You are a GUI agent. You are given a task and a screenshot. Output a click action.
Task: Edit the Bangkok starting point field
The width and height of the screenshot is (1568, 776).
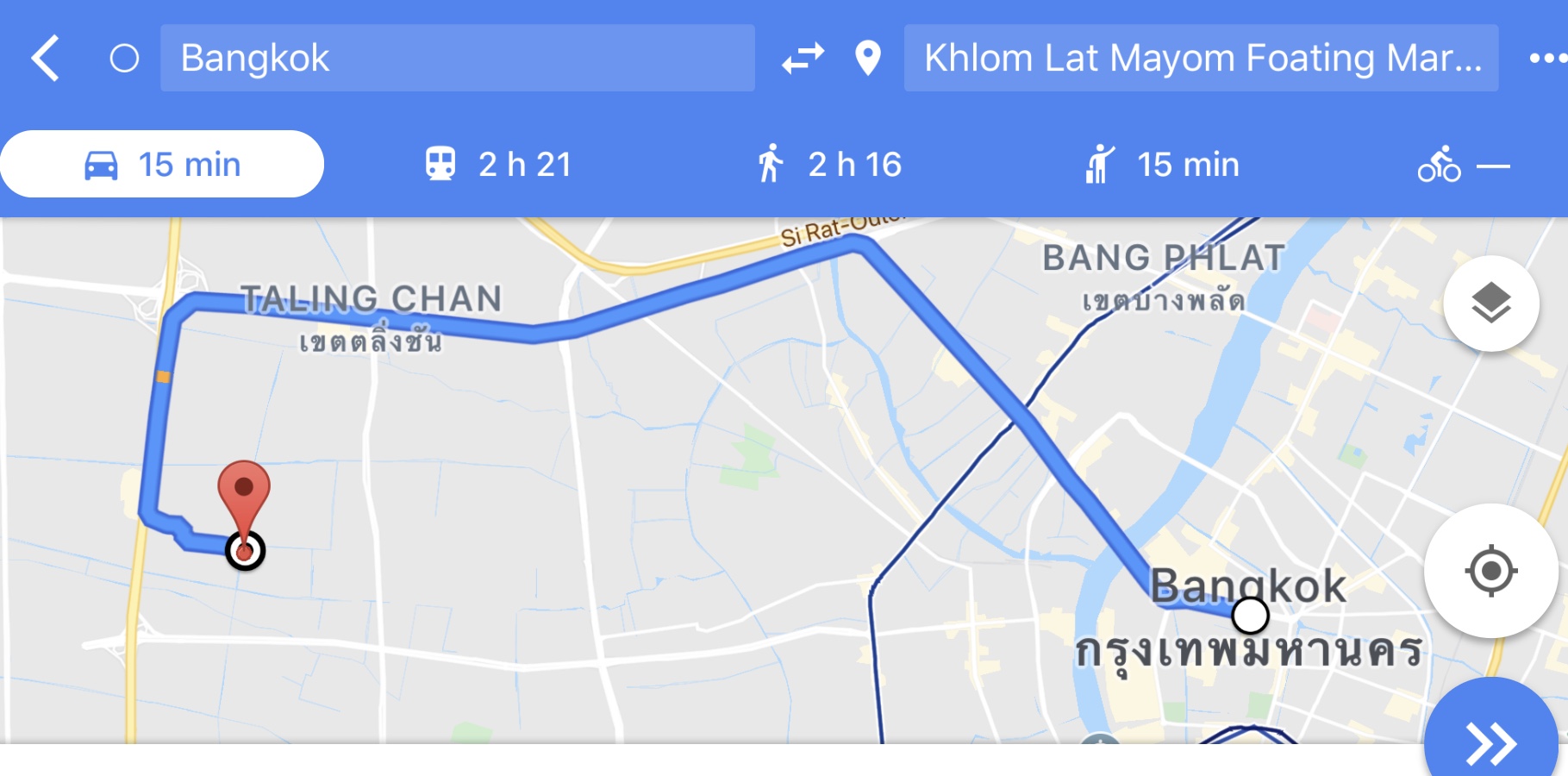pos(457,59)
